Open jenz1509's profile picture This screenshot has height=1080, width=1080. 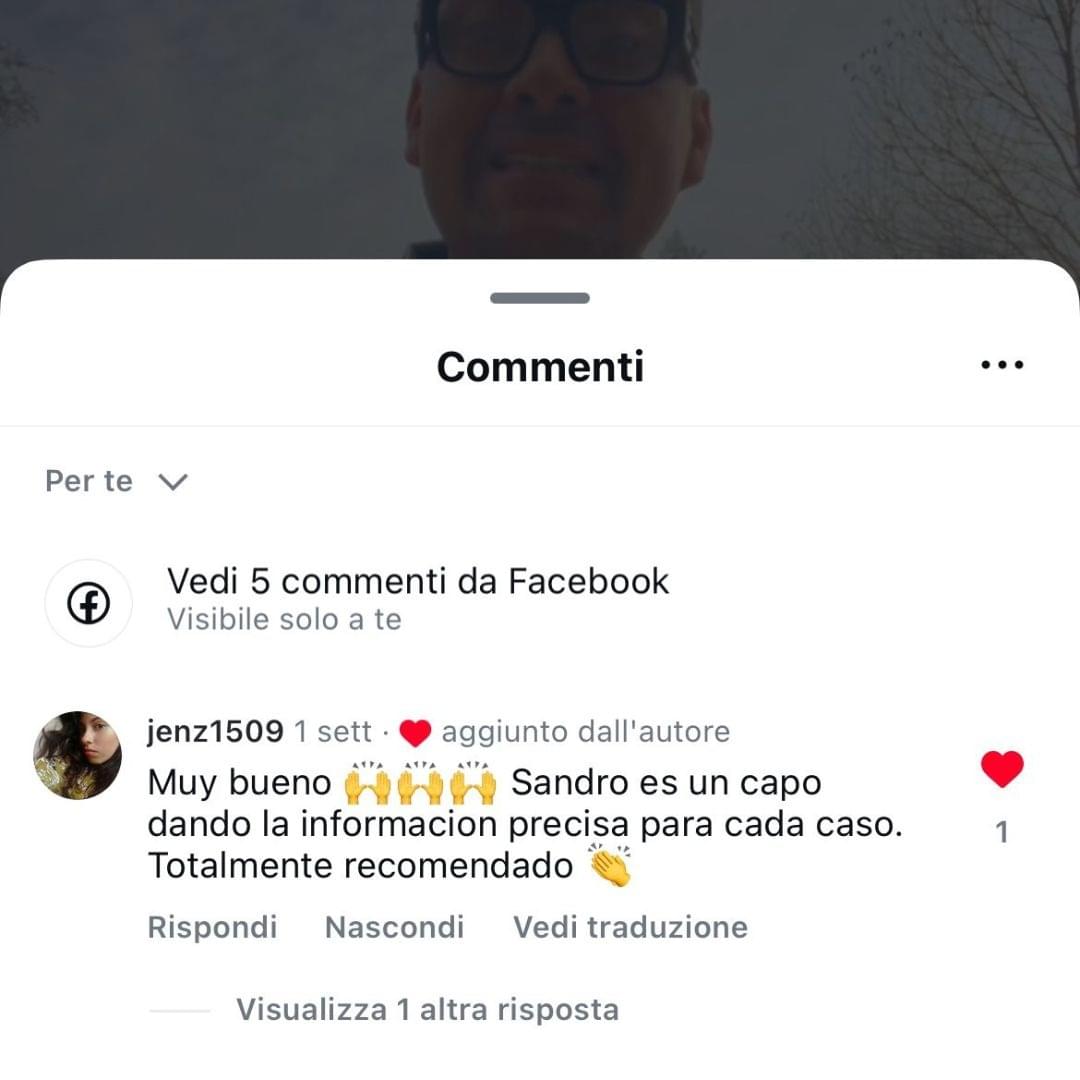(x=78, y=756)
